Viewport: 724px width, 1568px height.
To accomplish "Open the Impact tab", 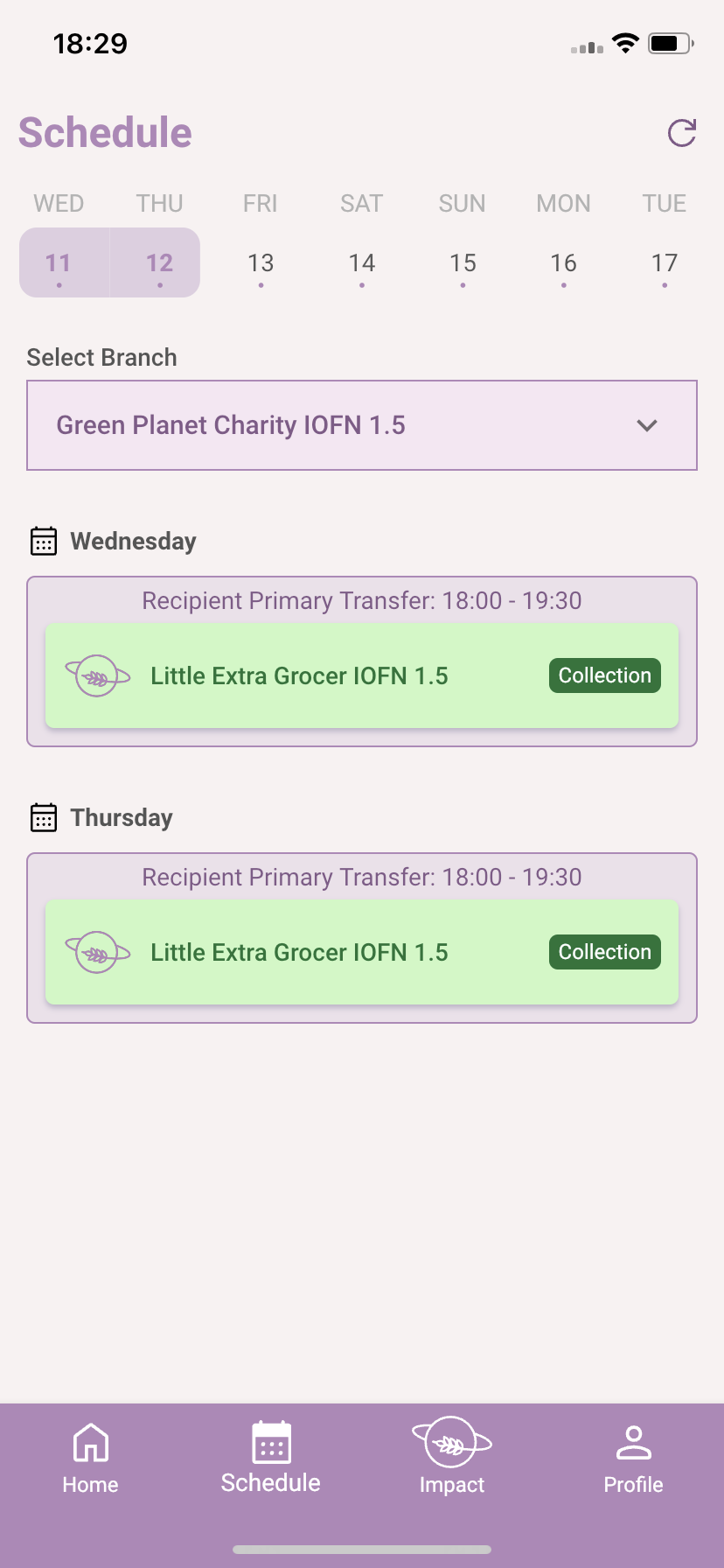I will point(452,1459).
